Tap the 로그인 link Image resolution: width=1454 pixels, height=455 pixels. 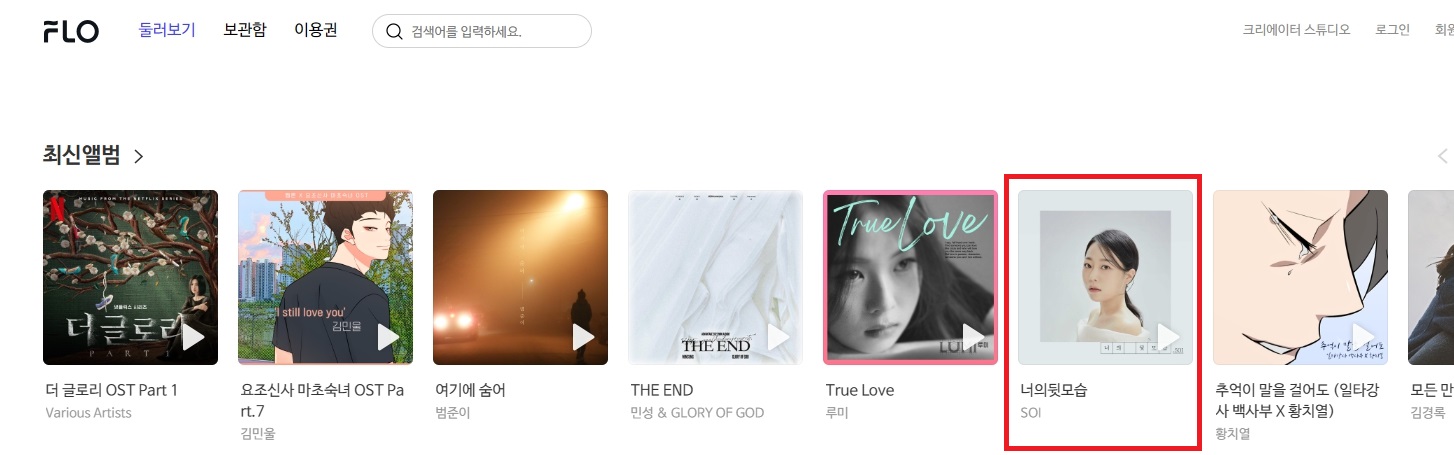pos(1392,30)
